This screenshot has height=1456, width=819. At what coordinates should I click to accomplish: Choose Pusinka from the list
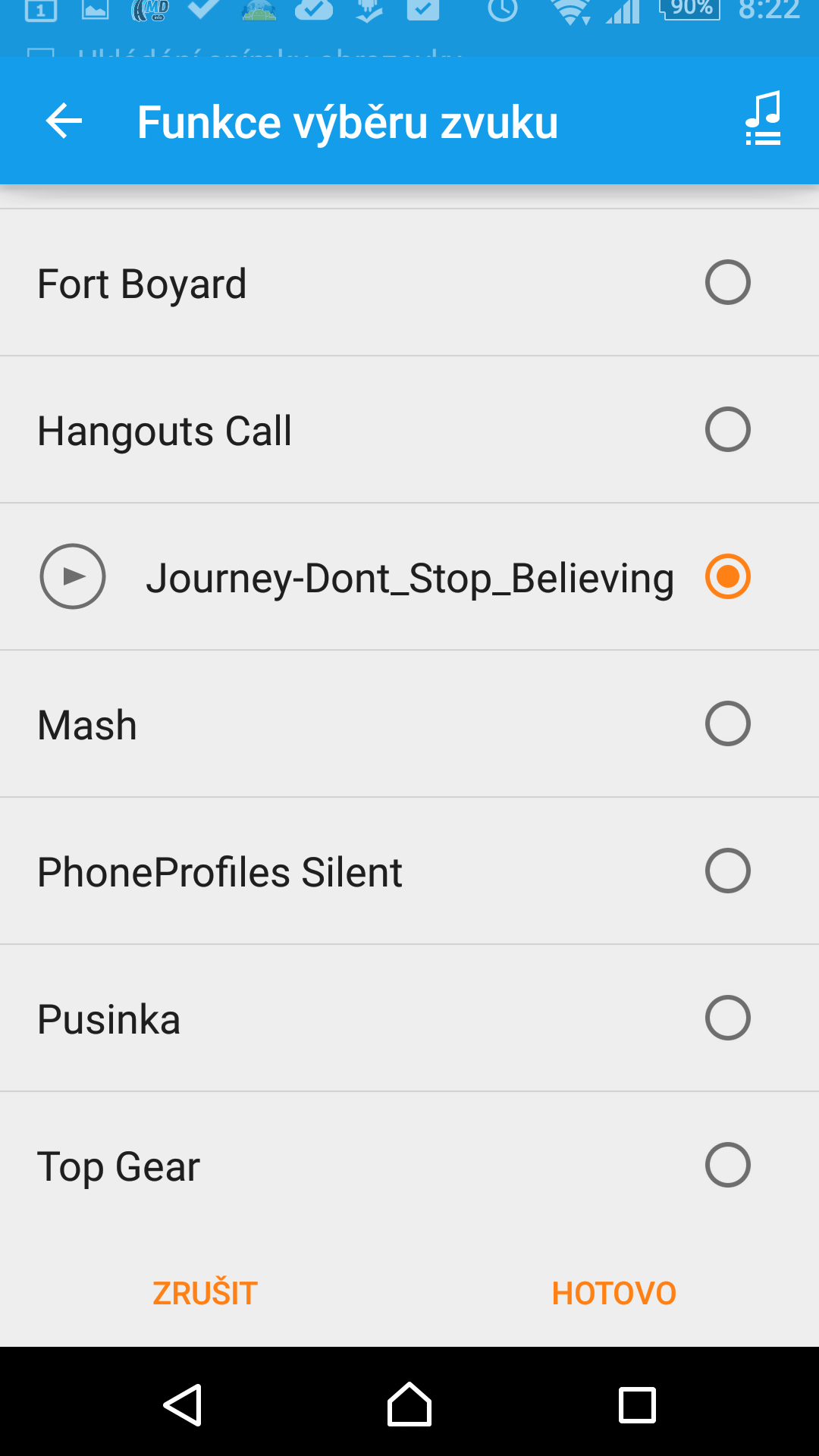point(409,1018)
